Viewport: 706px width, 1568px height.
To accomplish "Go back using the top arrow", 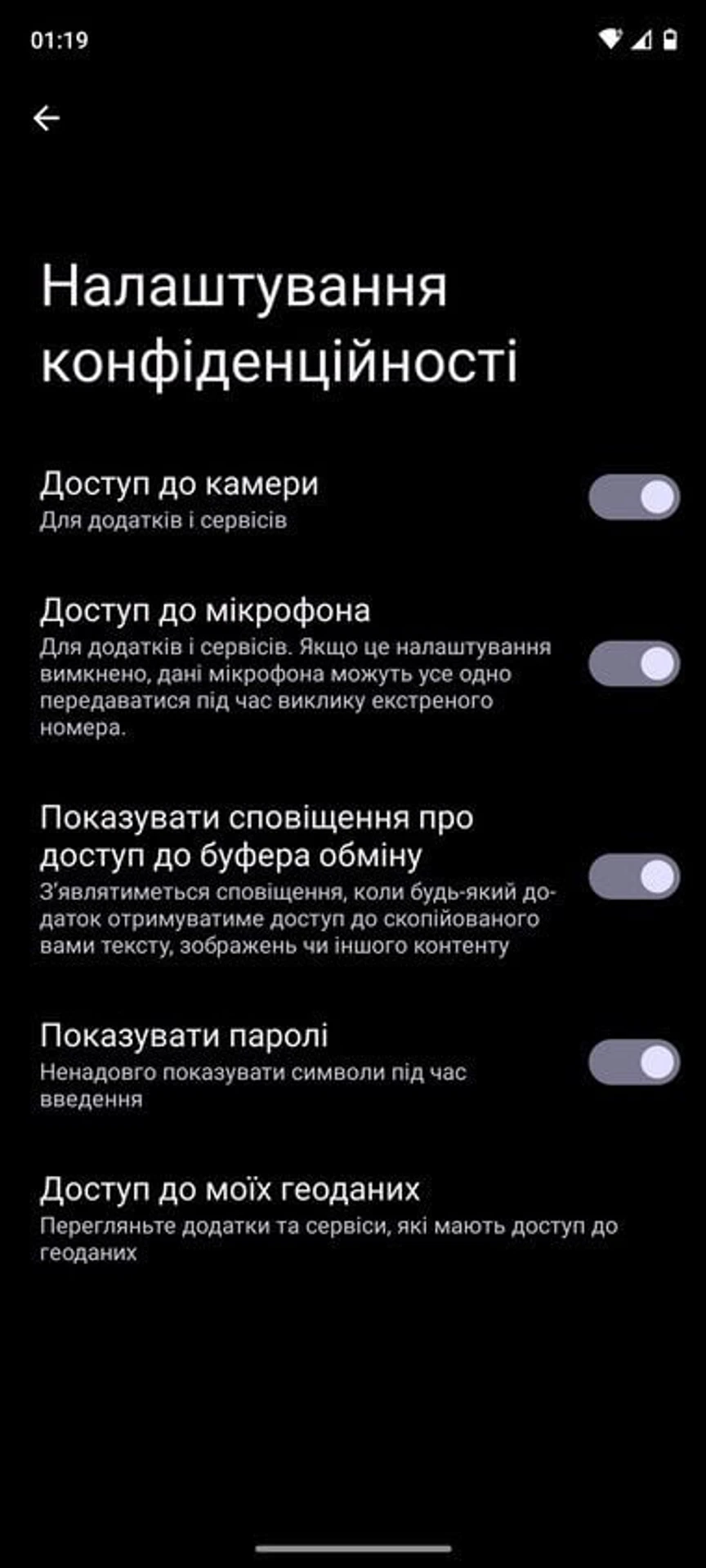I will pyautogui.click(x=46, y=118).
